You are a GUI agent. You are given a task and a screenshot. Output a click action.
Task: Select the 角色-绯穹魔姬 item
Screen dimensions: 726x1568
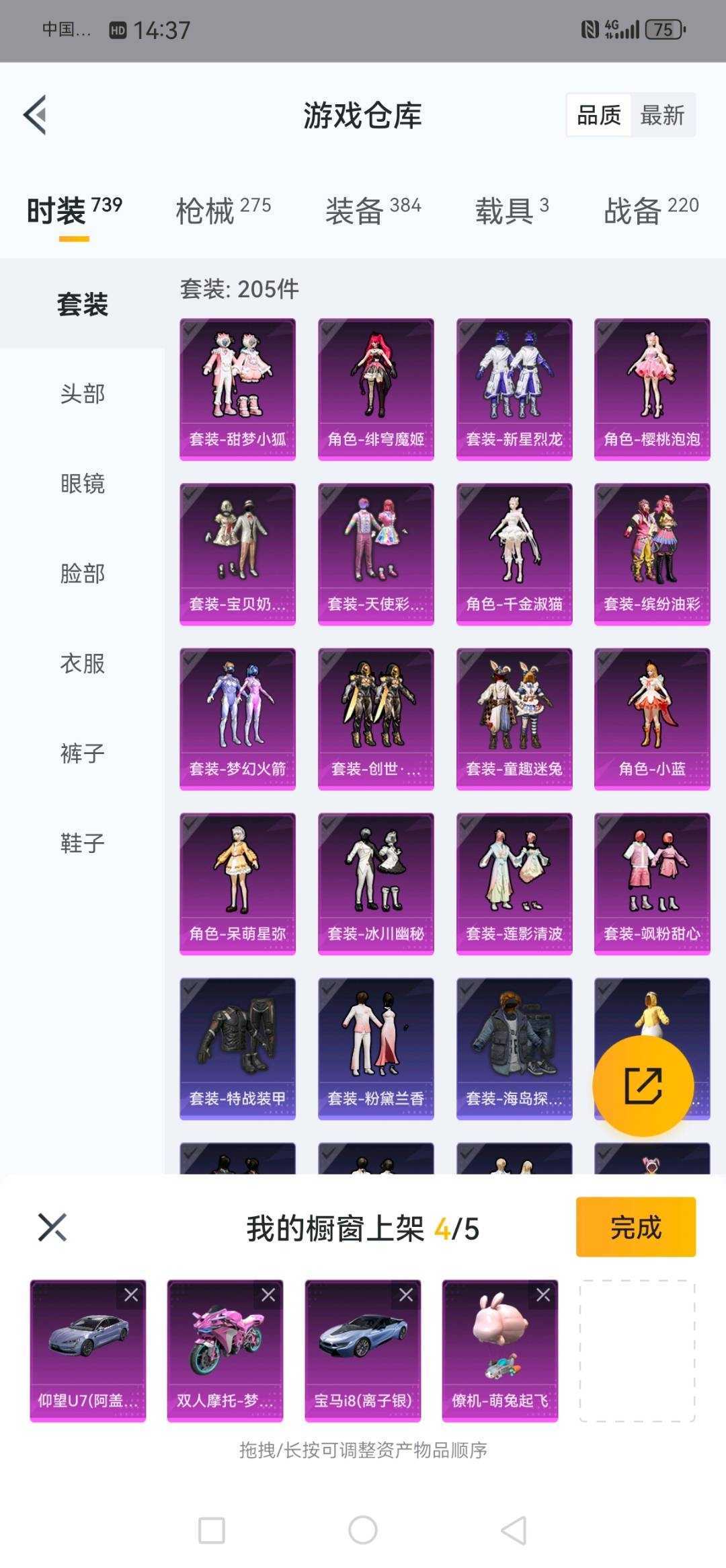click(376, 389)
